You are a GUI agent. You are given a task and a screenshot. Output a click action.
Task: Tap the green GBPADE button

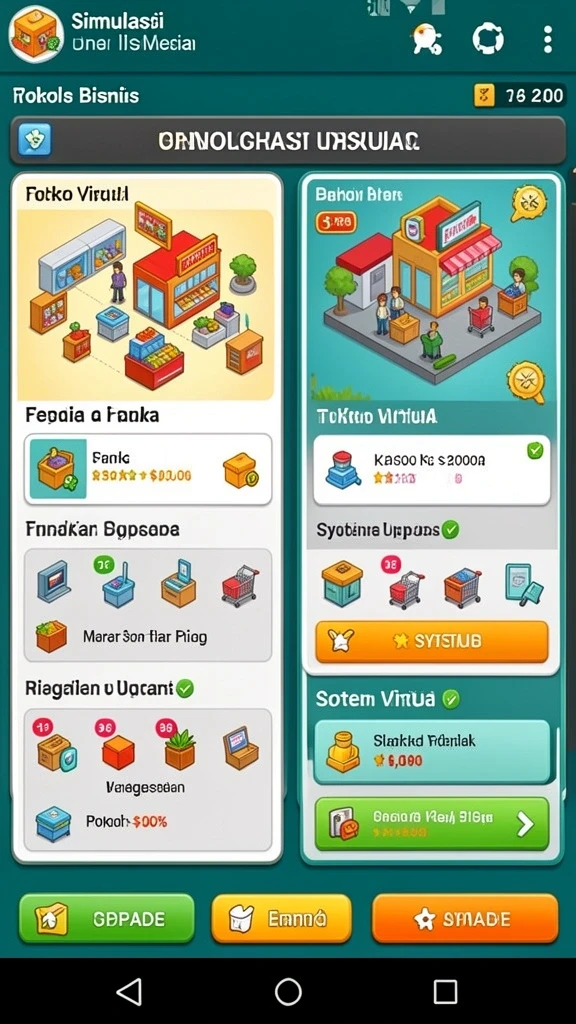(x=106, y=919)
